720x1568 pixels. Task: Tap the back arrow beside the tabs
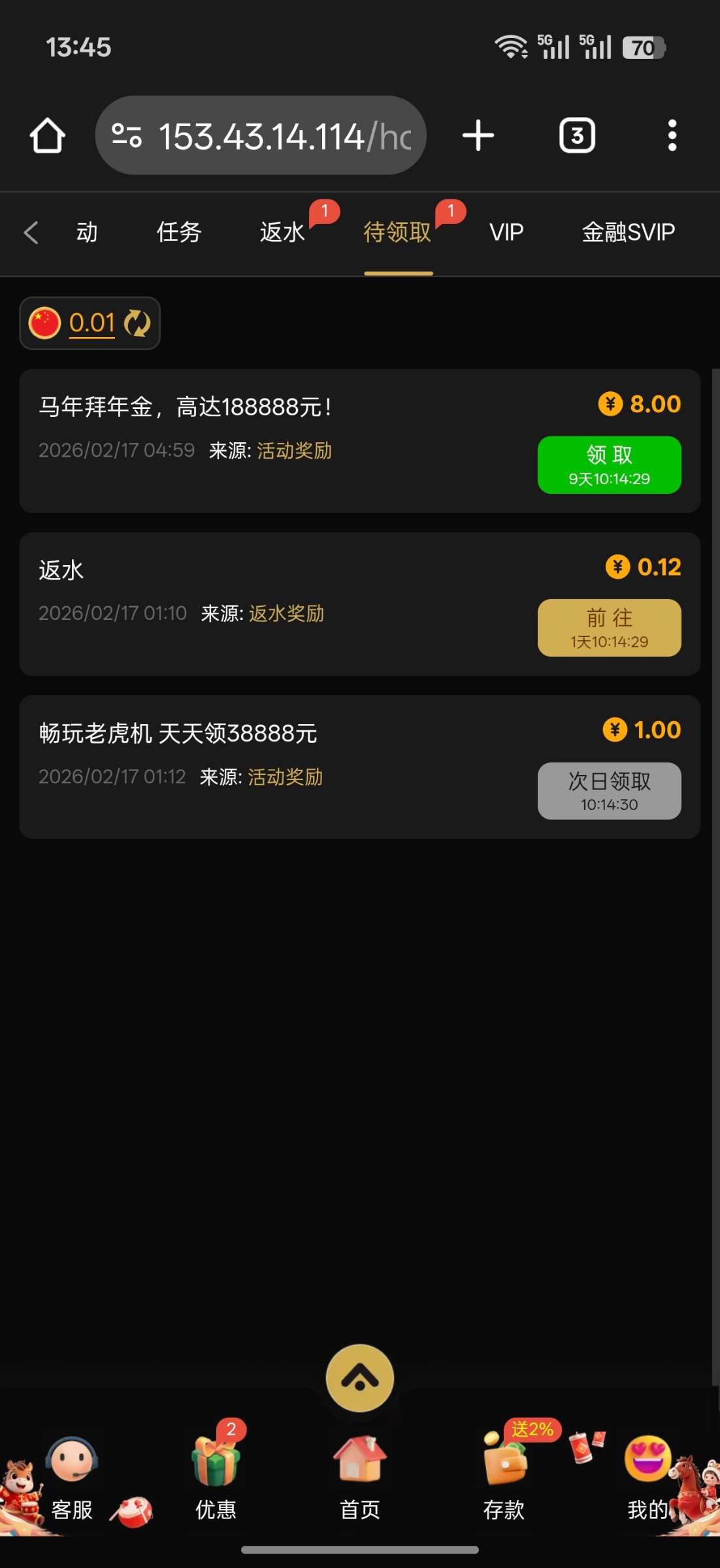tap(31, 233)
